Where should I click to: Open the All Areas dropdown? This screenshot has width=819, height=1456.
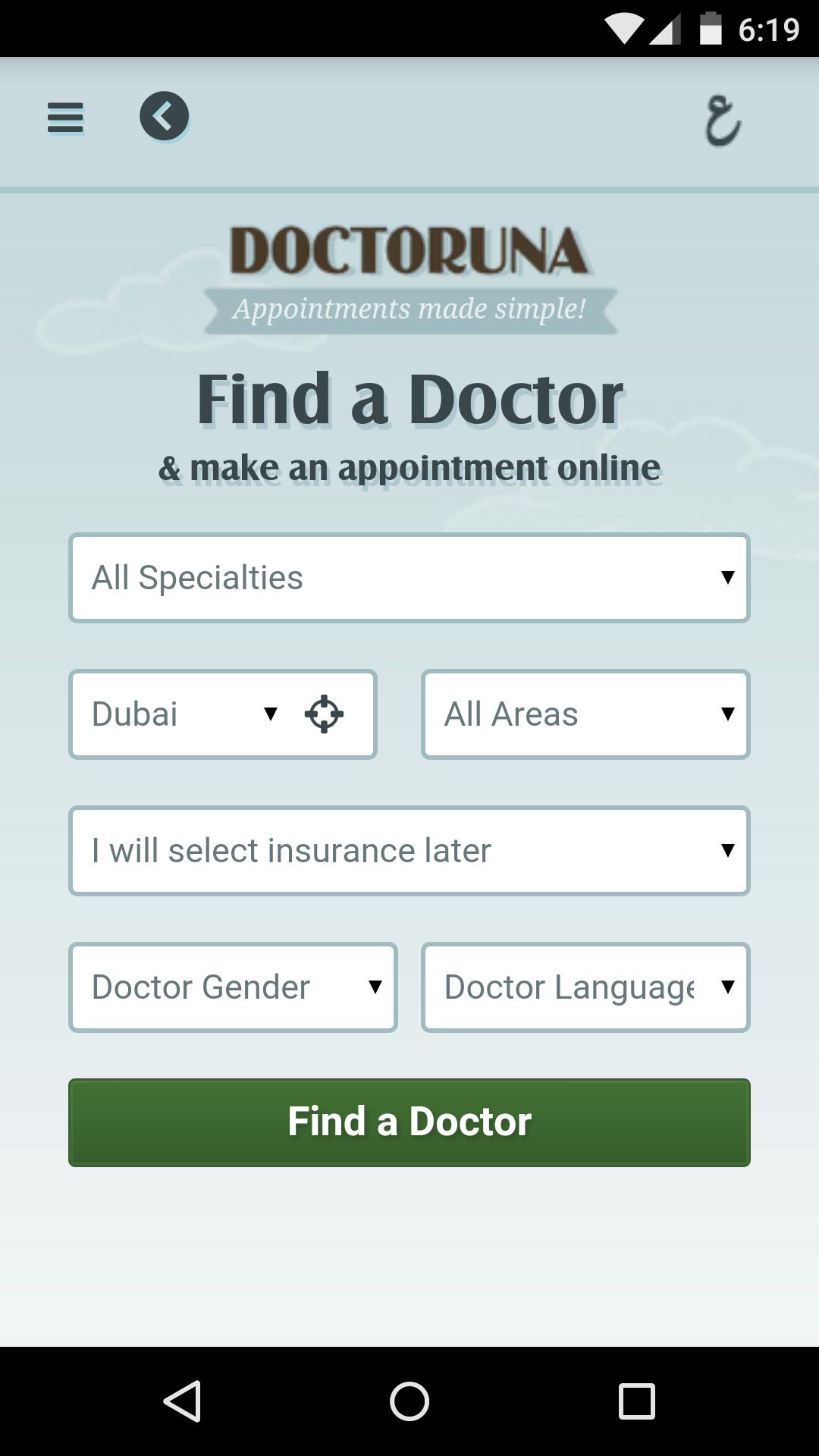click(585, 714)
